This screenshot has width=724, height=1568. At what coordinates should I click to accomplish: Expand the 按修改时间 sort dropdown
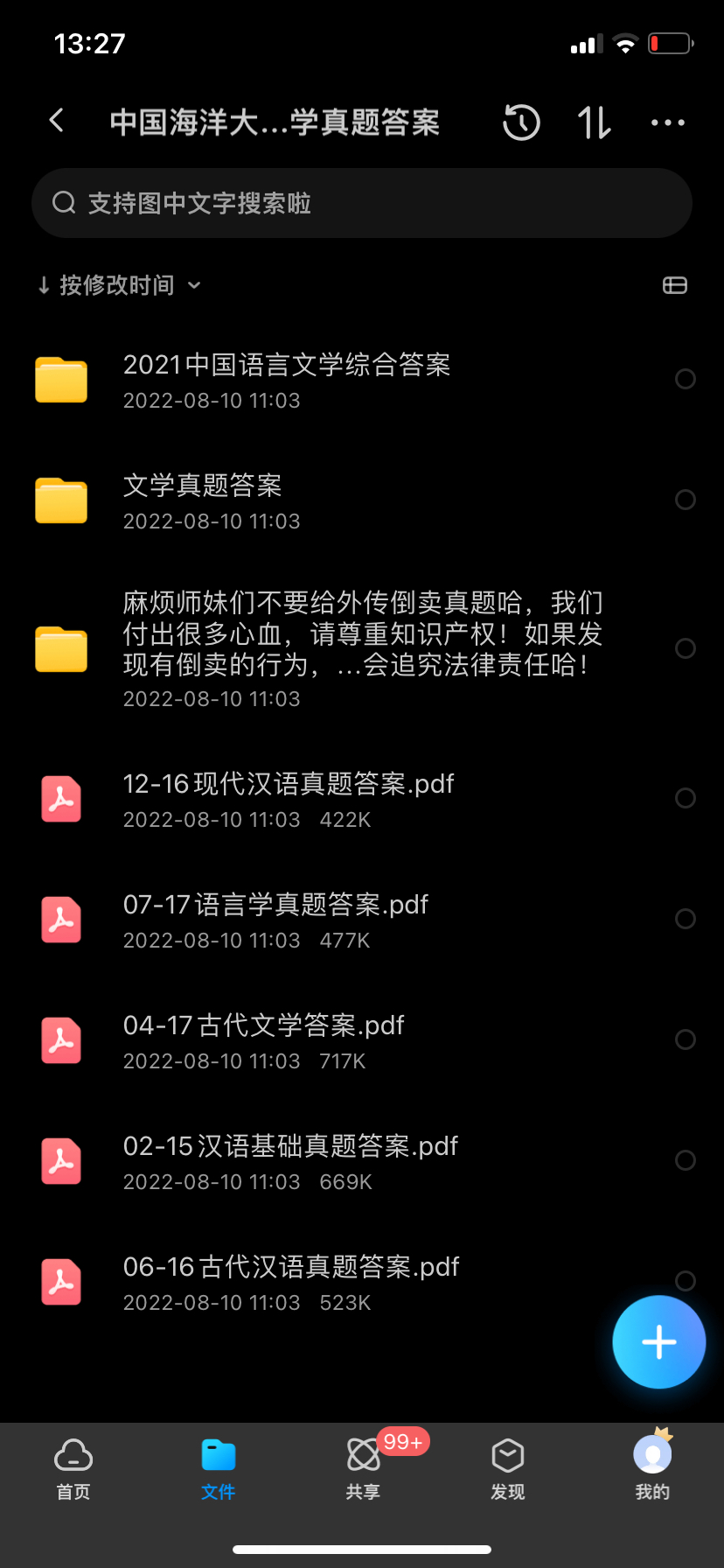pos(120,285)
